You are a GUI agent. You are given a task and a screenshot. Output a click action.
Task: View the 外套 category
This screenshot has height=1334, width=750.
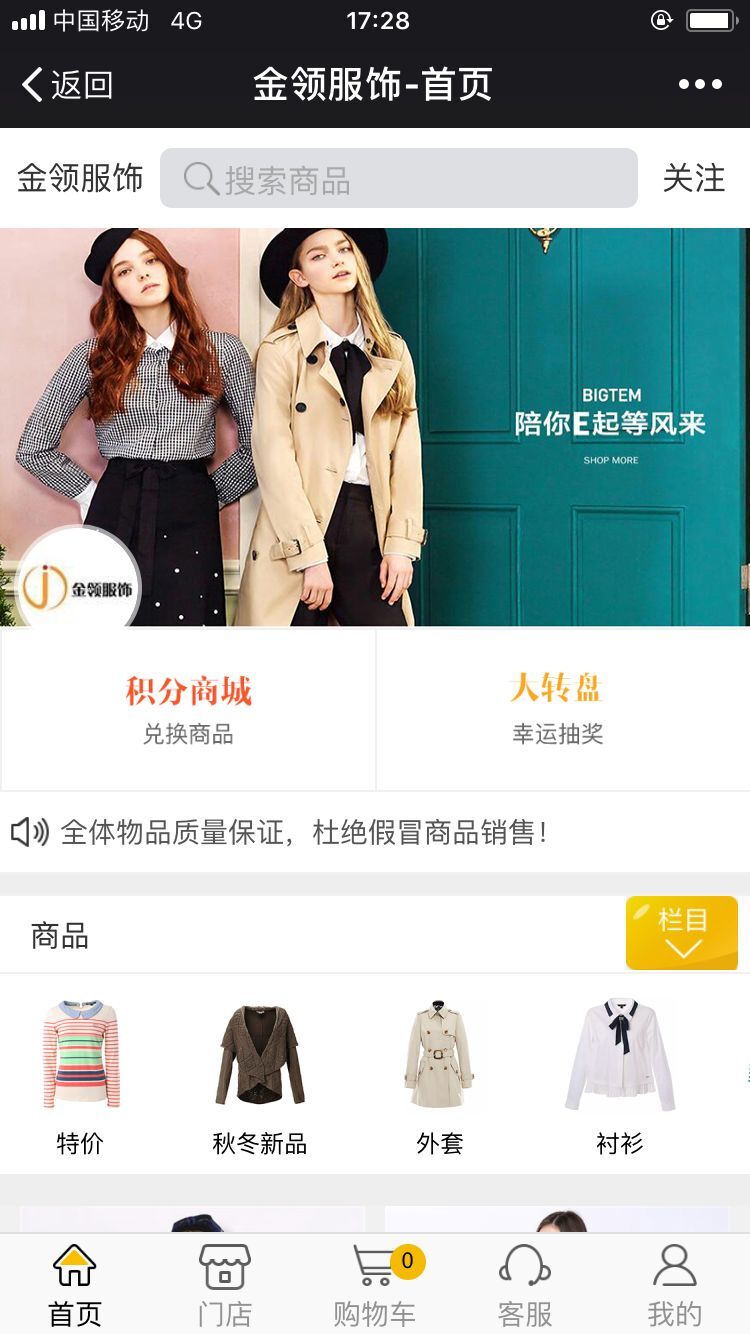pos(440,1075)
